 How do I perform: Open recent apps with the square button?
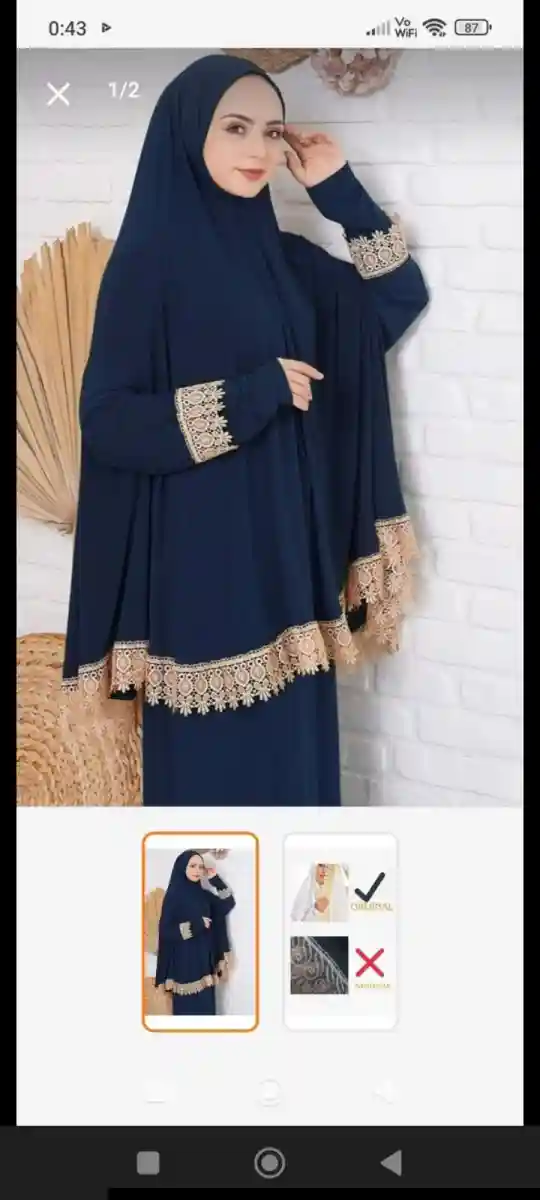[148, 1162]
